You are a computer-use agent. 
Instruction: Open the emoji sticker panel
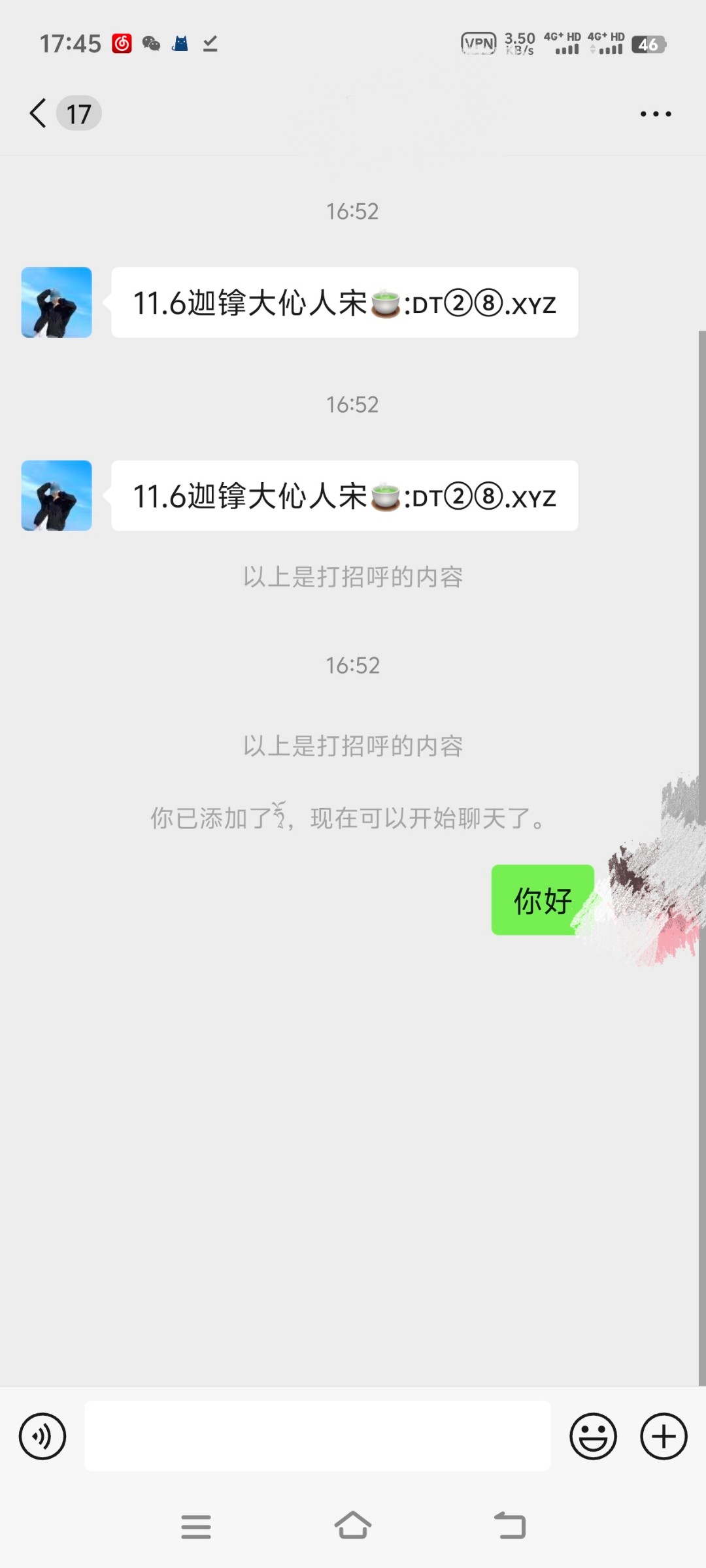coord(593,1436)
